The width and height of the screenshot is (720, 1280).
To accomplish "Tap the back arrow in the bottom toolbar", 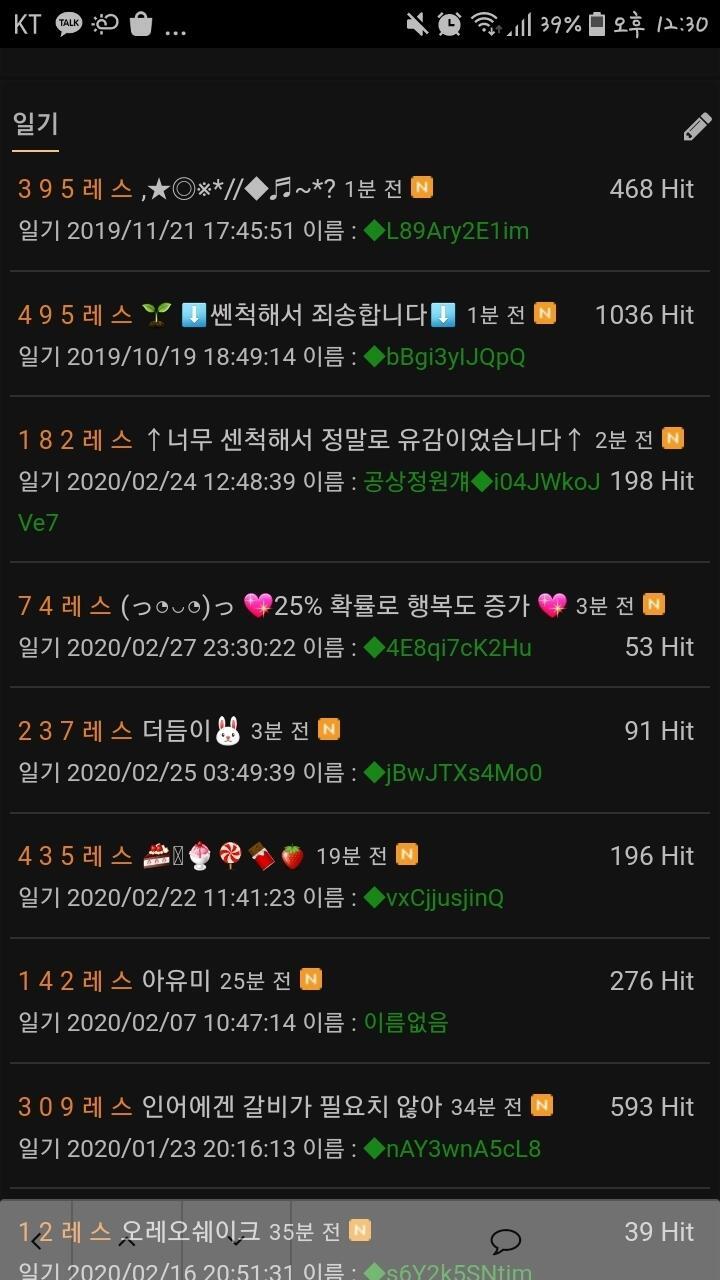I will (x=36, y=1242).
